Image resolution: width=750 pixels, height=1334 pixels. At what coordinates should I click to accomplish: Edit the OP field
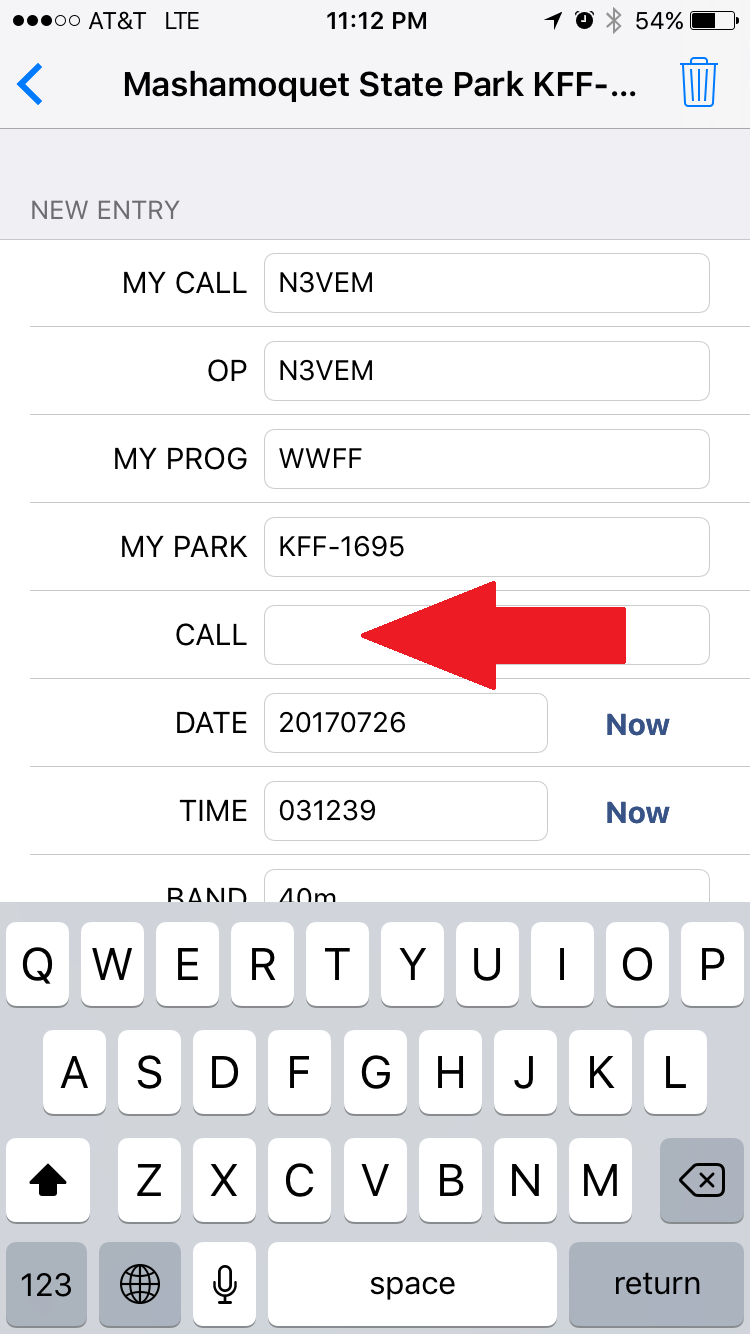click(487, 371)
